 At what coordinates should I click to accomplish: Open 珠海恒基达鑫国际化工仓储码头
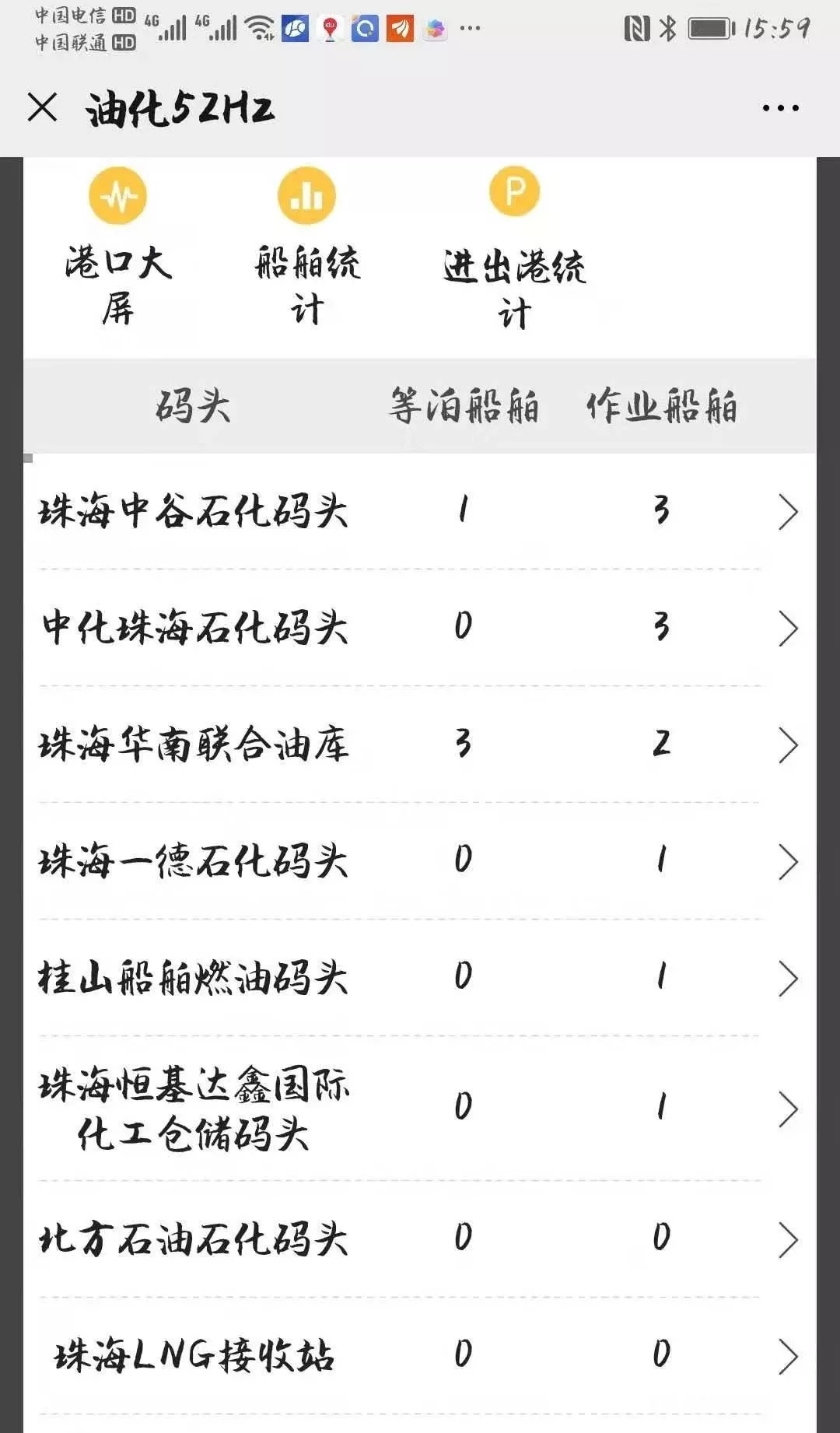pyautogui.click(x=420, y=1109)
